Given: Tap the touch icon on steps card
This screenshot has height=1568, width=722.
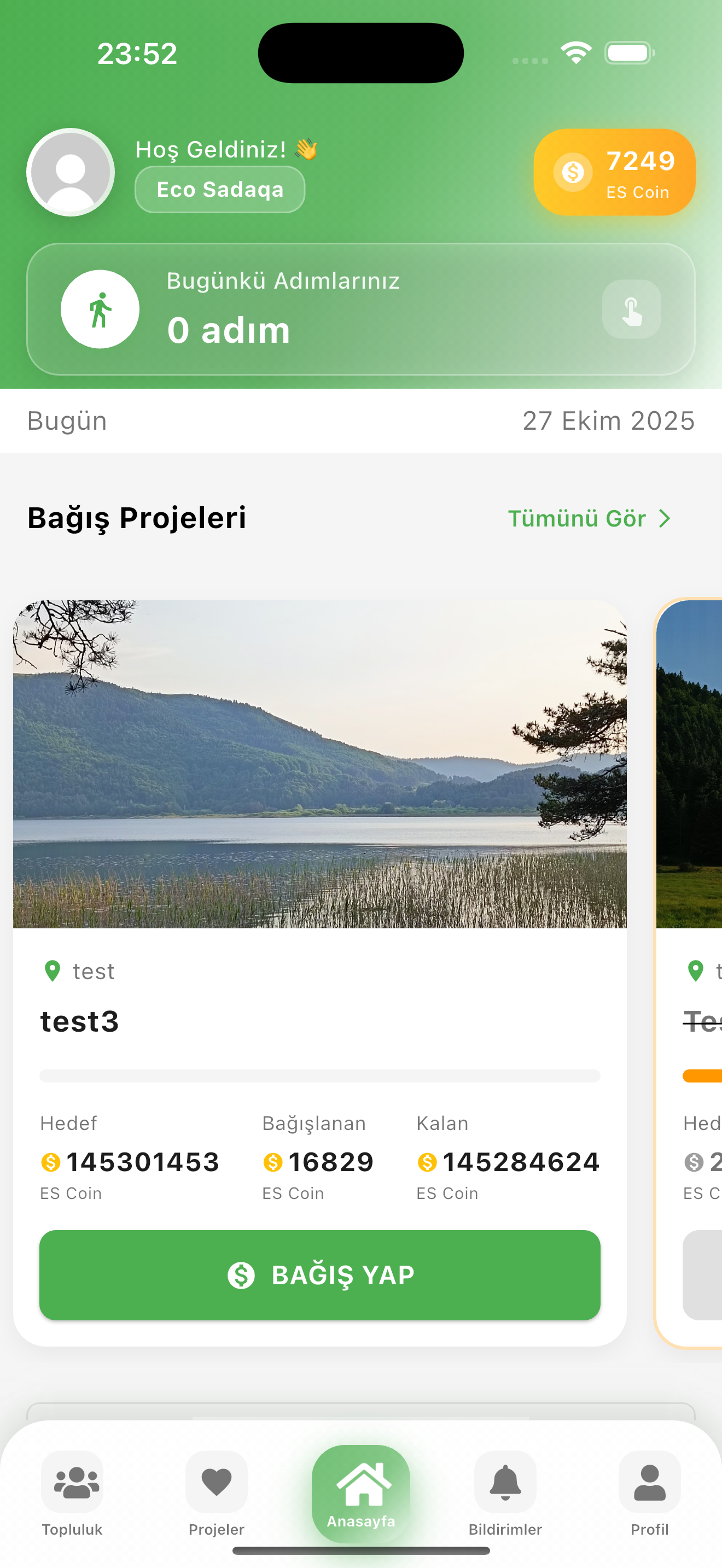Looking at the screenshot, I should (x=631, y=309).
